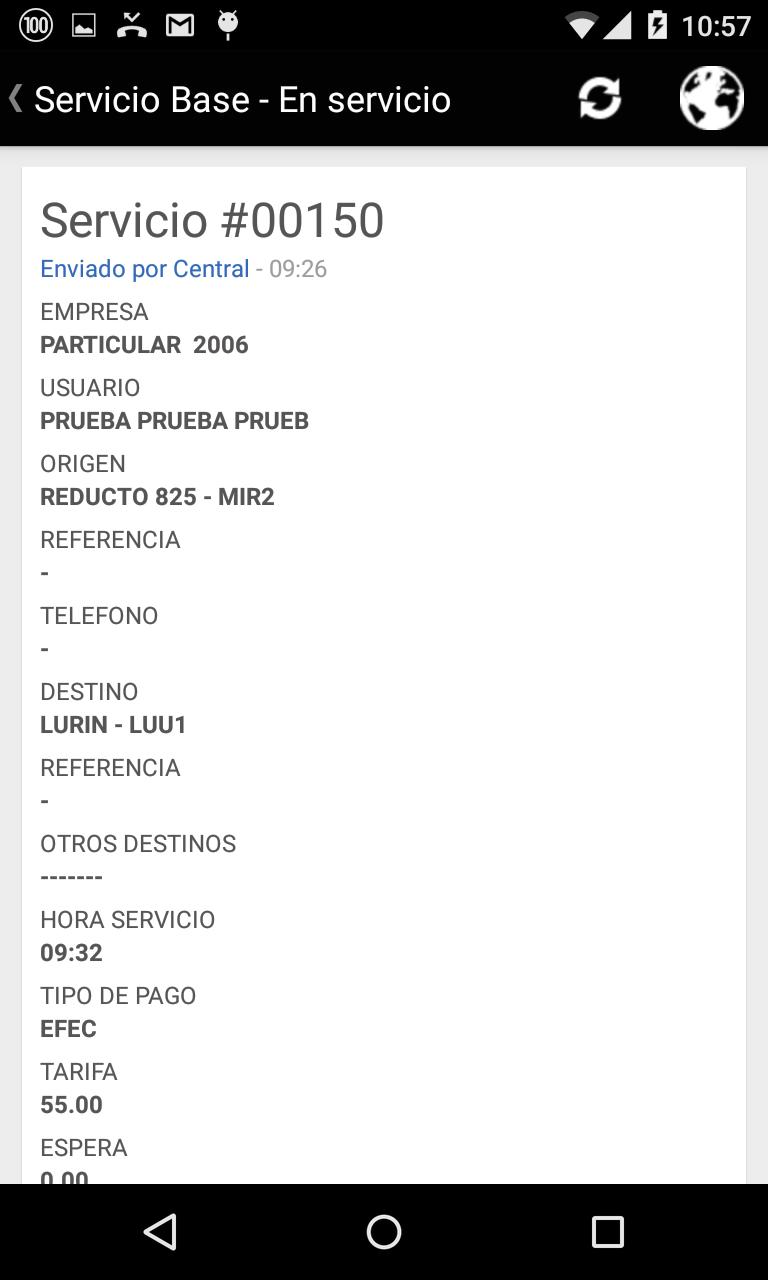Tap the screenshot image notification icon
768x1280 pixels.
pyautogui.click(x=84, y=23)
